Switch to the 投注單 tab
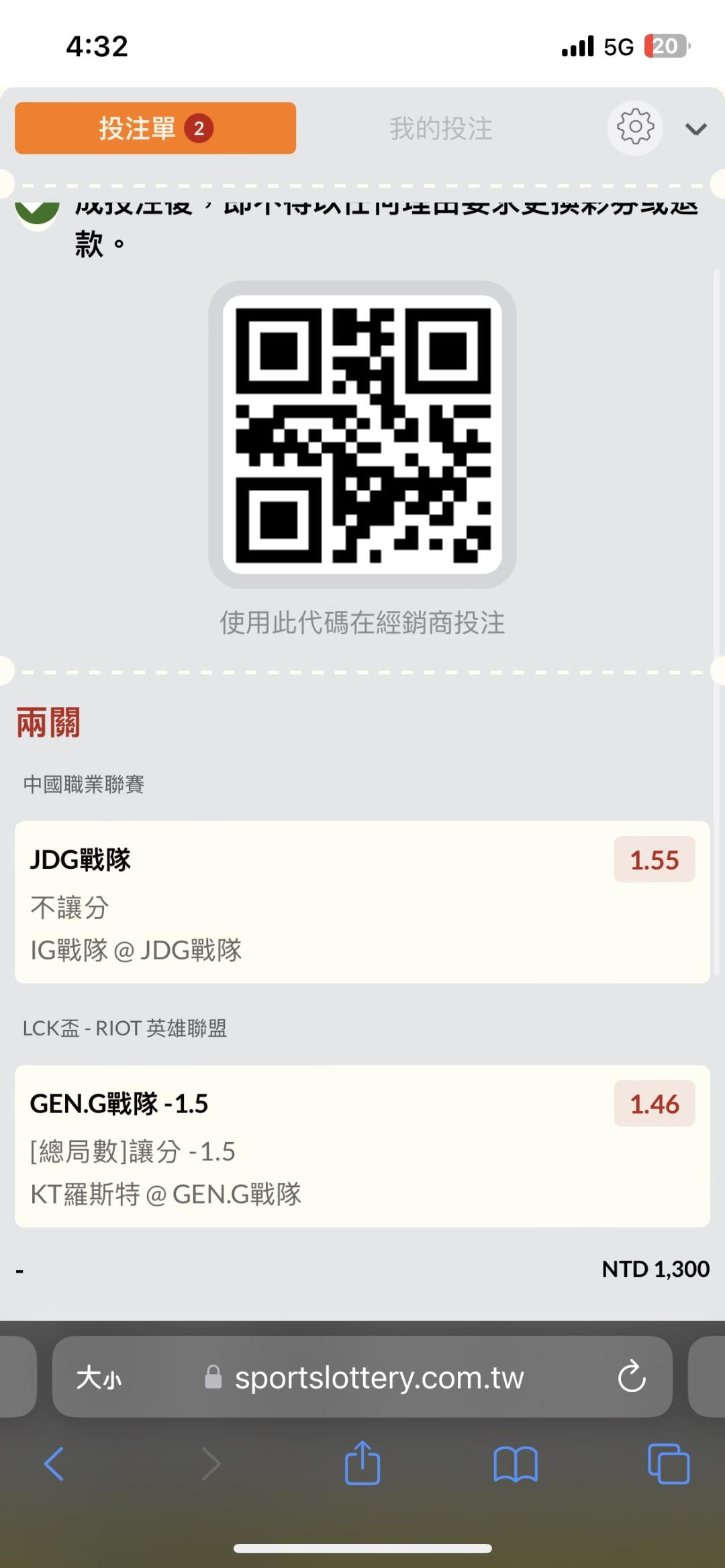The height and width of the screenshot is (1568, 725). [x=155, y=128]
